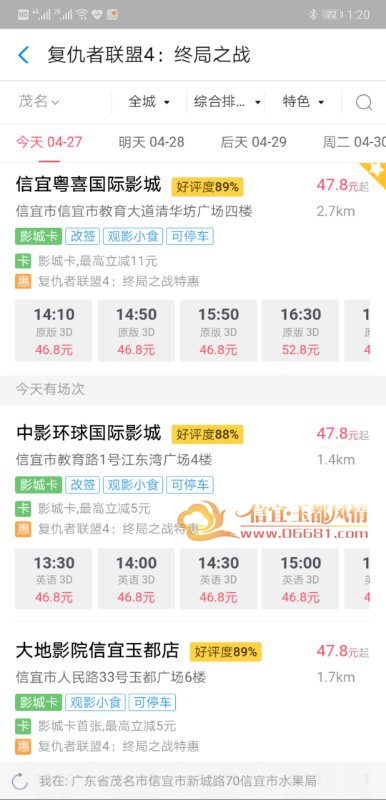Switch to the 后天 04-29 date tab
The width and height of the screenshot is (386, 800).
pos(253,142)
